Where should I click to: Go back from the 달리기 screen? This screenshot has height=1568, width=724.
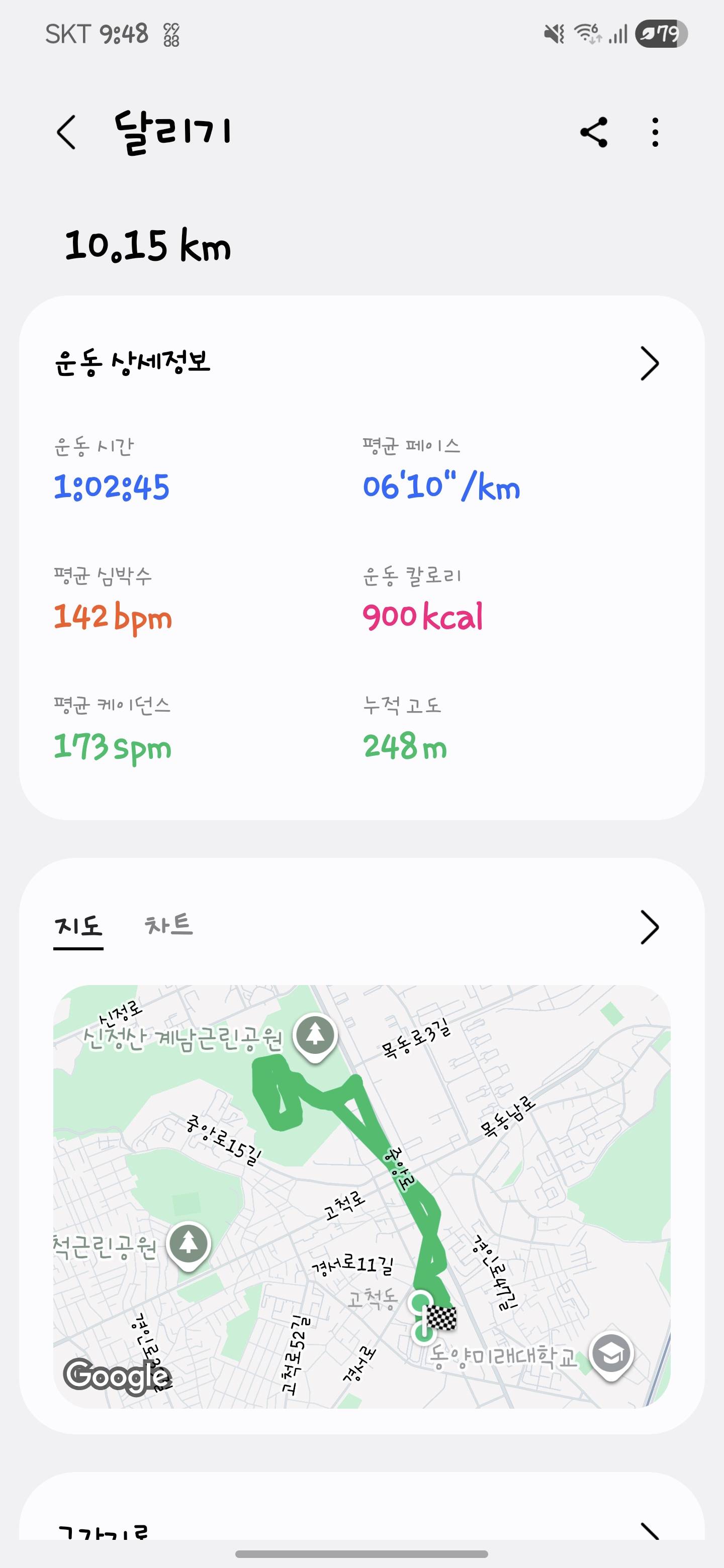tap(66, 132)
